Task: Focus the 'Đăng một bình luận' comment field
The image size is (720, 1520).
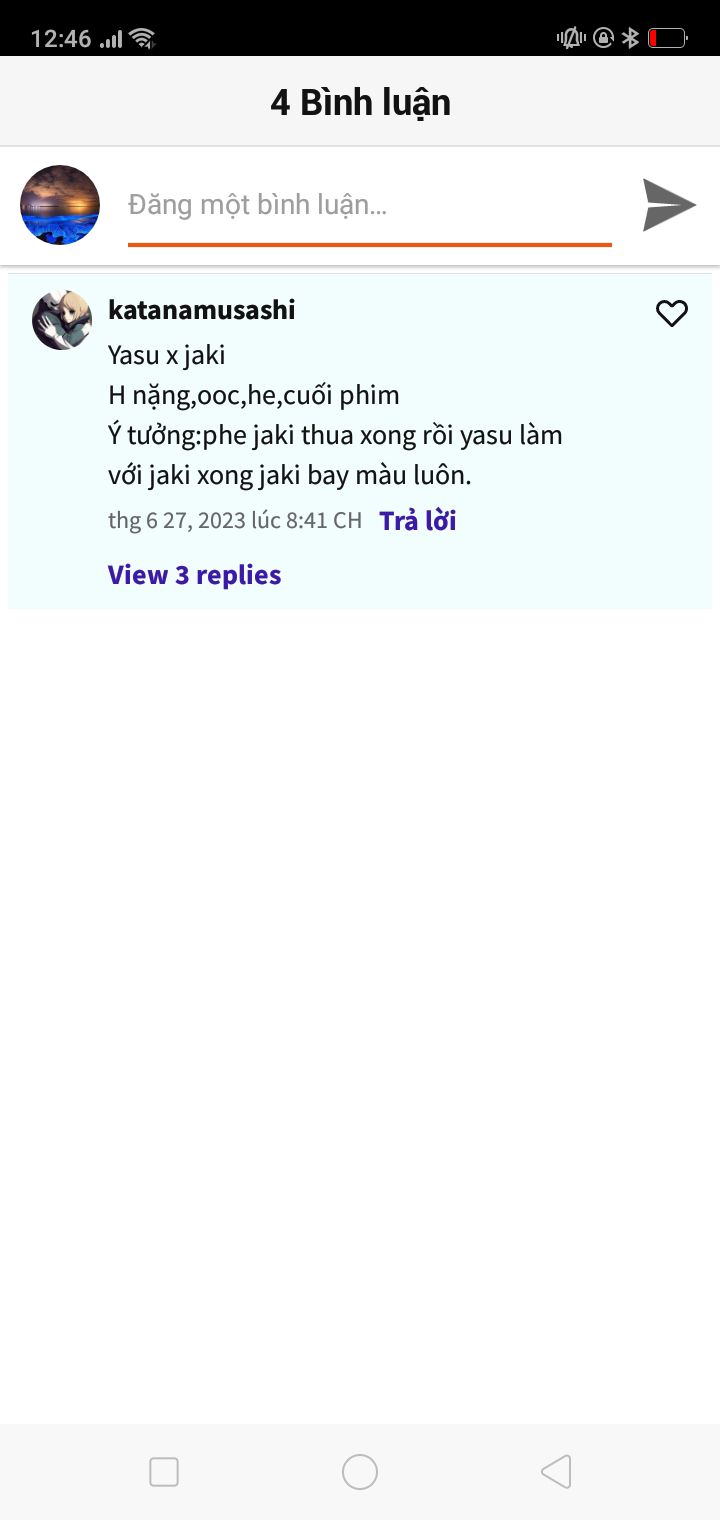Action: pos(369,206)
